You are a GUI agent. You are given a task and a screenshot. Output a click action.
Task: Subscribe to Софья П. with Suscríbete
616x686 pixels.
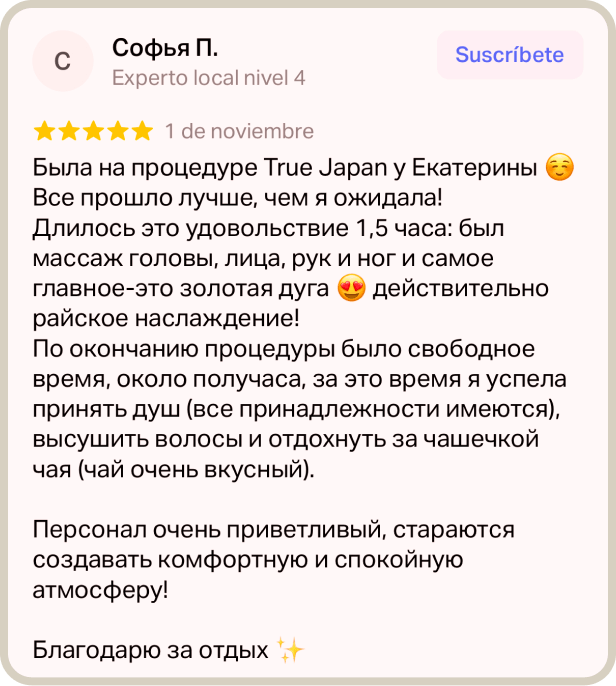pyautogui.click(x=509, y=55)
